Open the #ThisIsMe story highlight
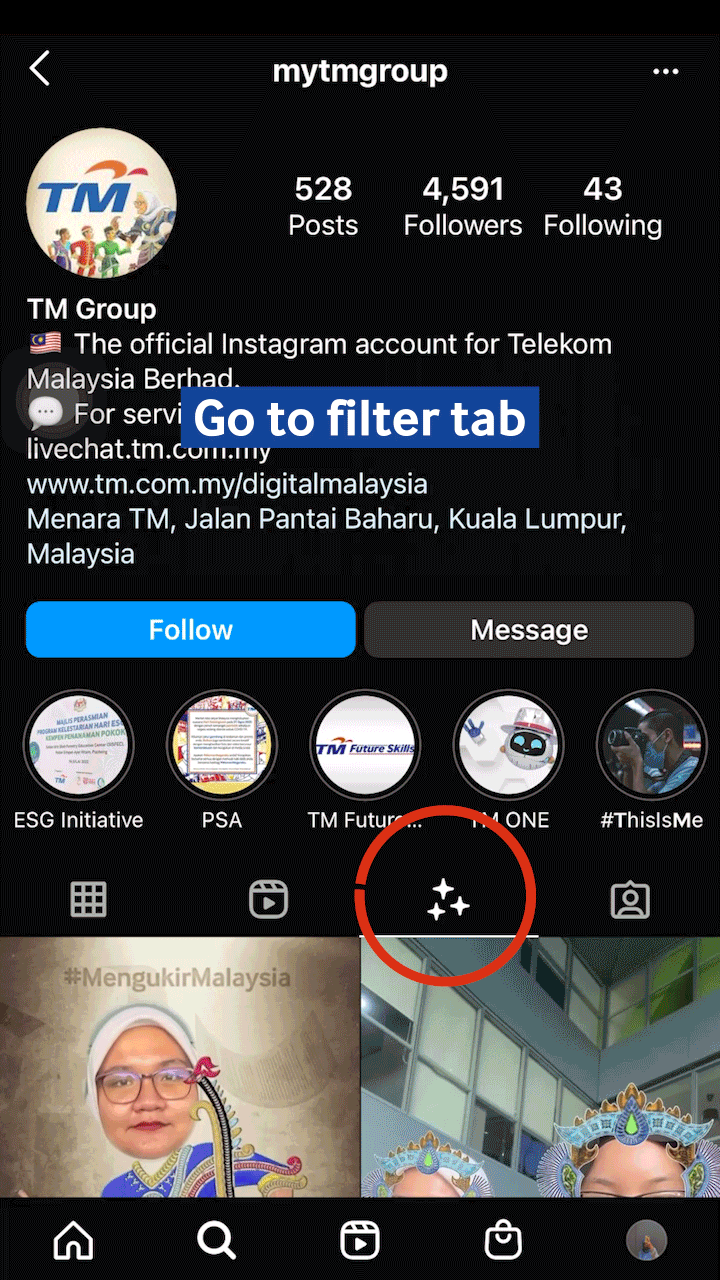 651,746
